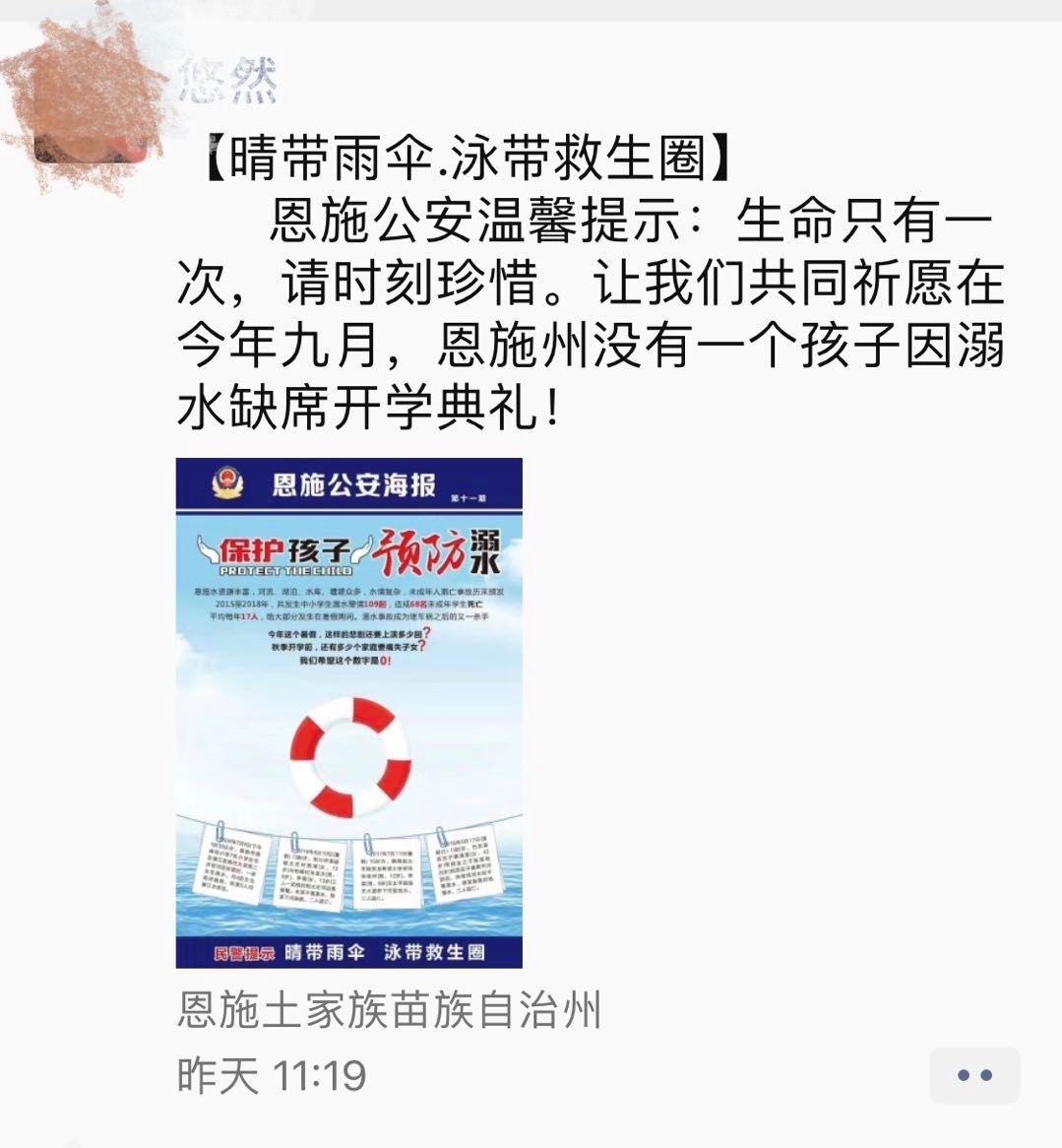Open the 恩施公安海报 poster image

348,712
